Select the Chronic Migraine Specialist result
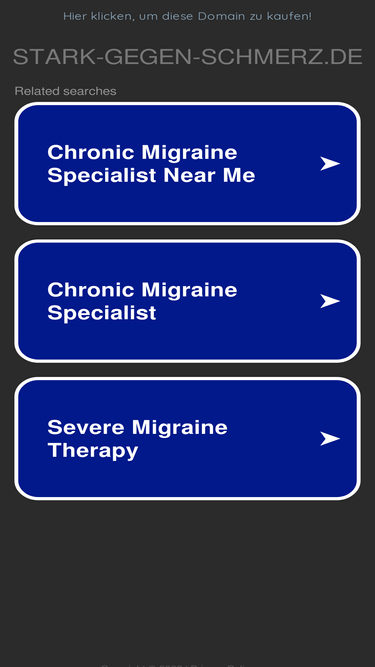This screenshot has width=375, height=667. [x=188, y=301]
